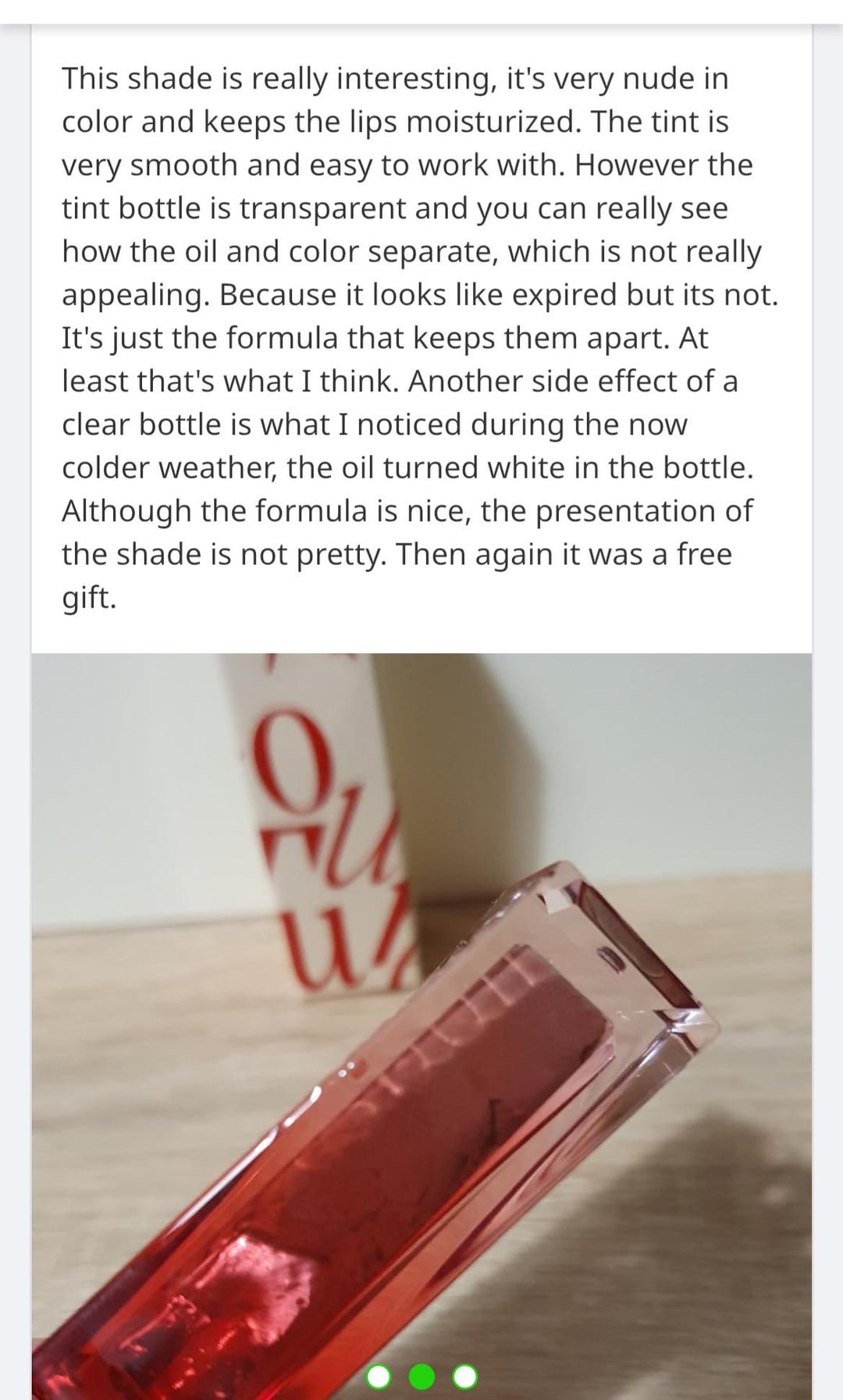The image size is (843, 1400).
Task: Jump to the first photo indicator dot
Action: pos(379,1377)
